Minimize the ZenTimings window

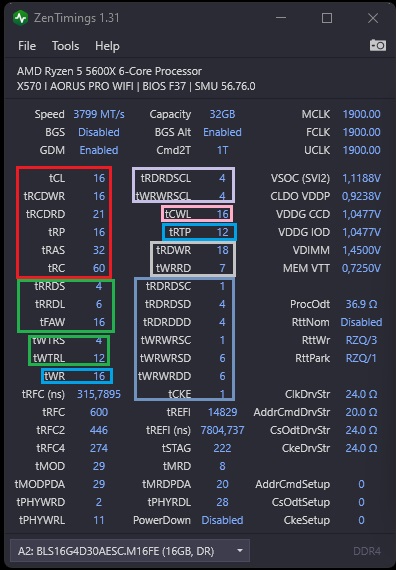(x=281, y=18)
